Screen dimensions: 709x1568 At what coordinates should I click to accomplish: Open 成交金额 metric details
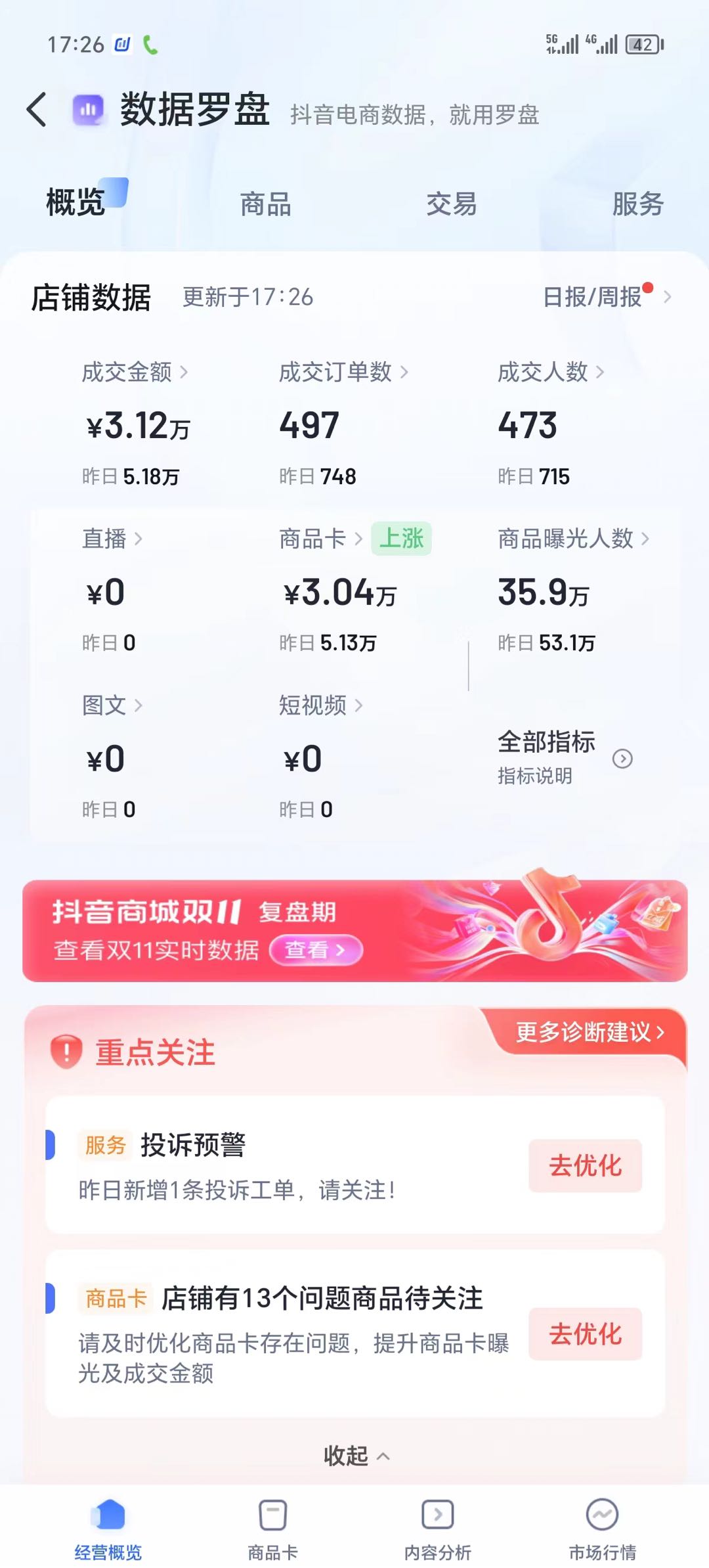135,372
